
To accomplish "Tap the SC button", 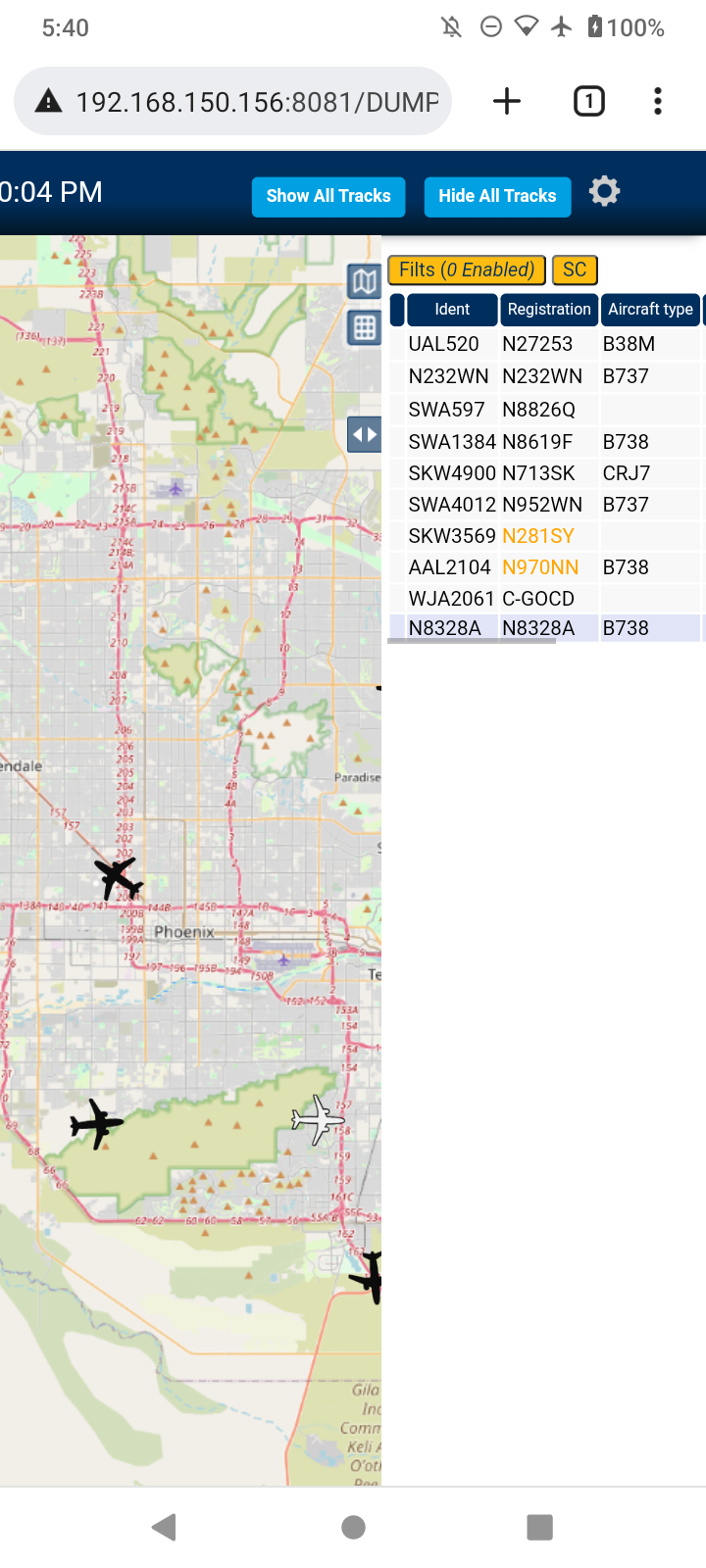I will pyautogui.click(x=575, y=269).
